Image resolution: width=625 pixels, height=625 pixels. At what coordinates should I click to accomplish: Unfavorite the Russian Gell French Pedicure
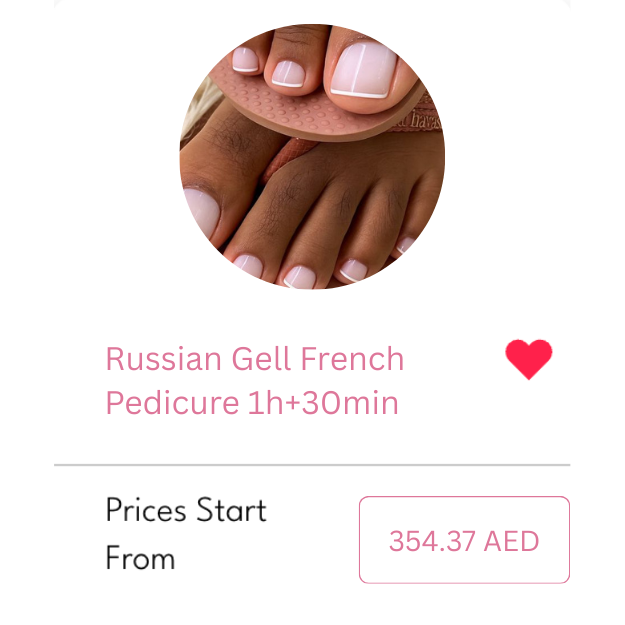click(x=528, y=359)
